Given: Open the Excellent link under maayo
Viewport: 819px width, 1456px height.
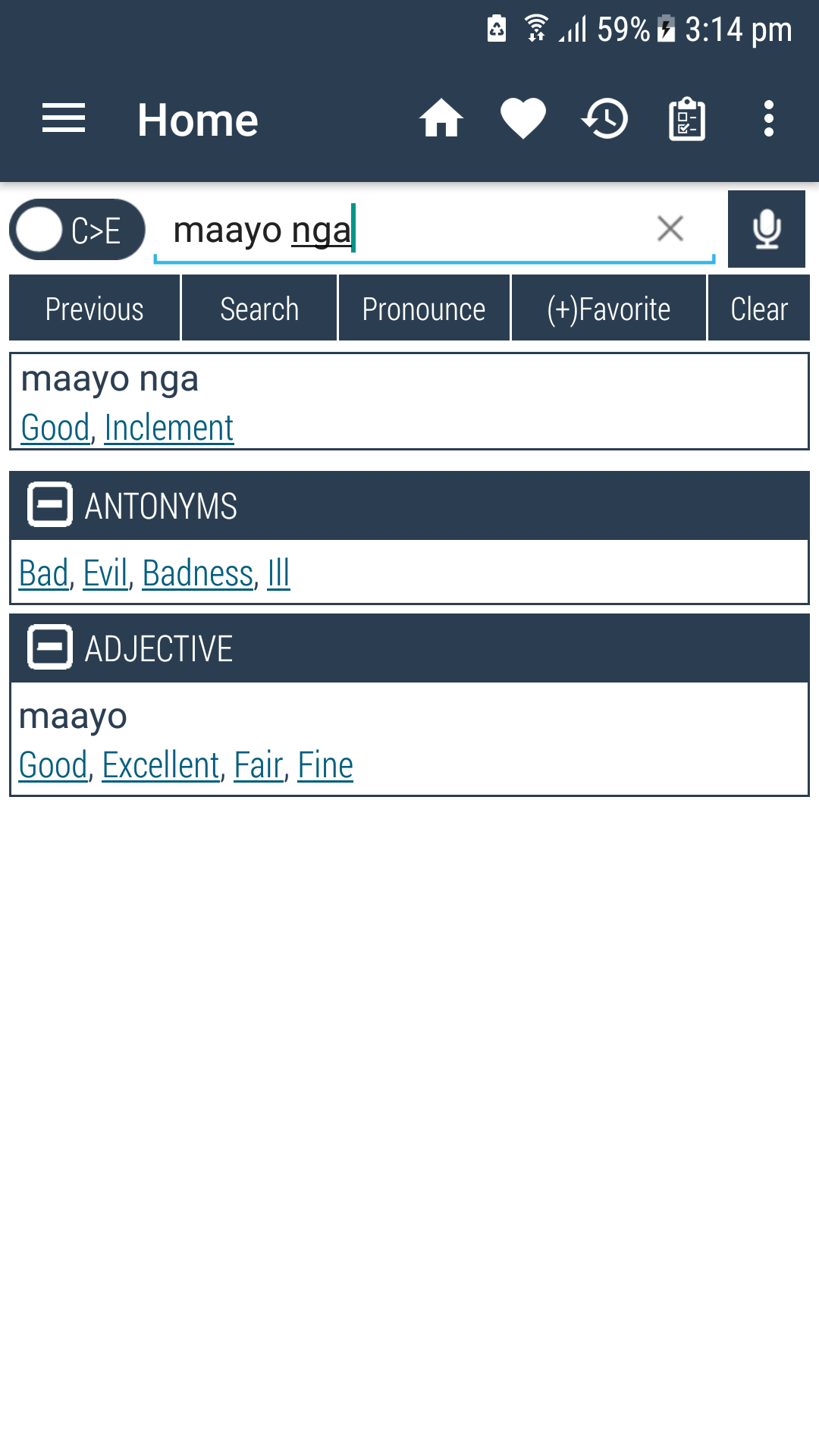Looking at the screenshot, I should point(161,765).
